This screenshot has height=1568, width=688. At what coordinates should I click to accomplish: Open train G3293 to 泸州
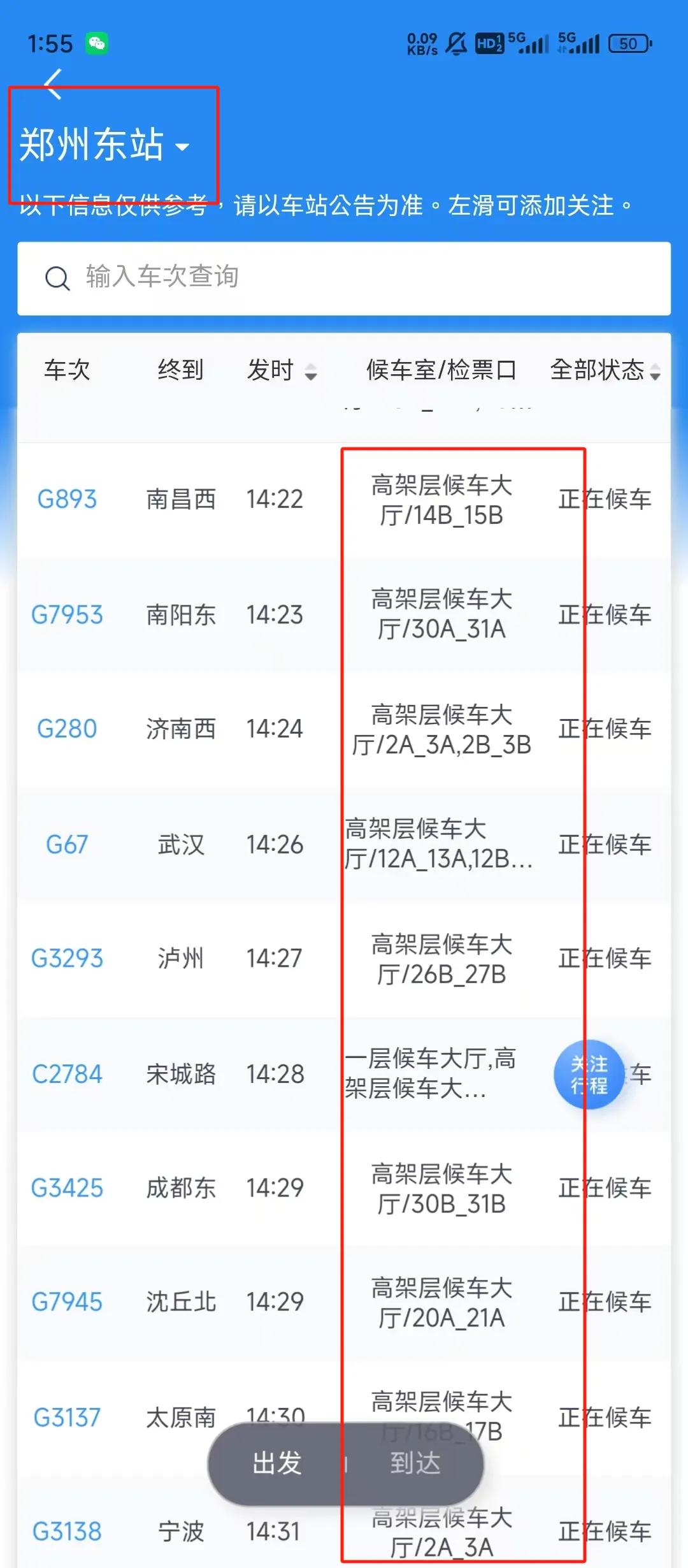67,959
